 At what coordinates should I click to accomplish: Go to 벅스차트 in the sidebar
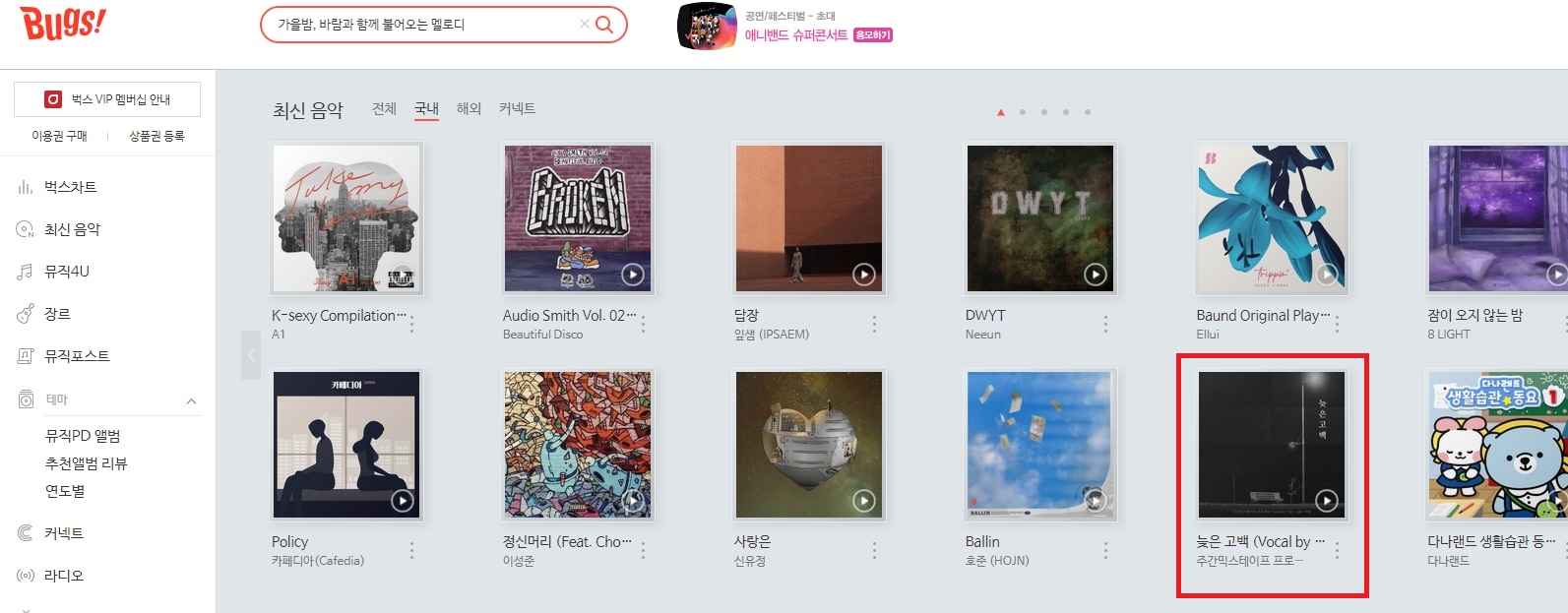pos(70,187)
